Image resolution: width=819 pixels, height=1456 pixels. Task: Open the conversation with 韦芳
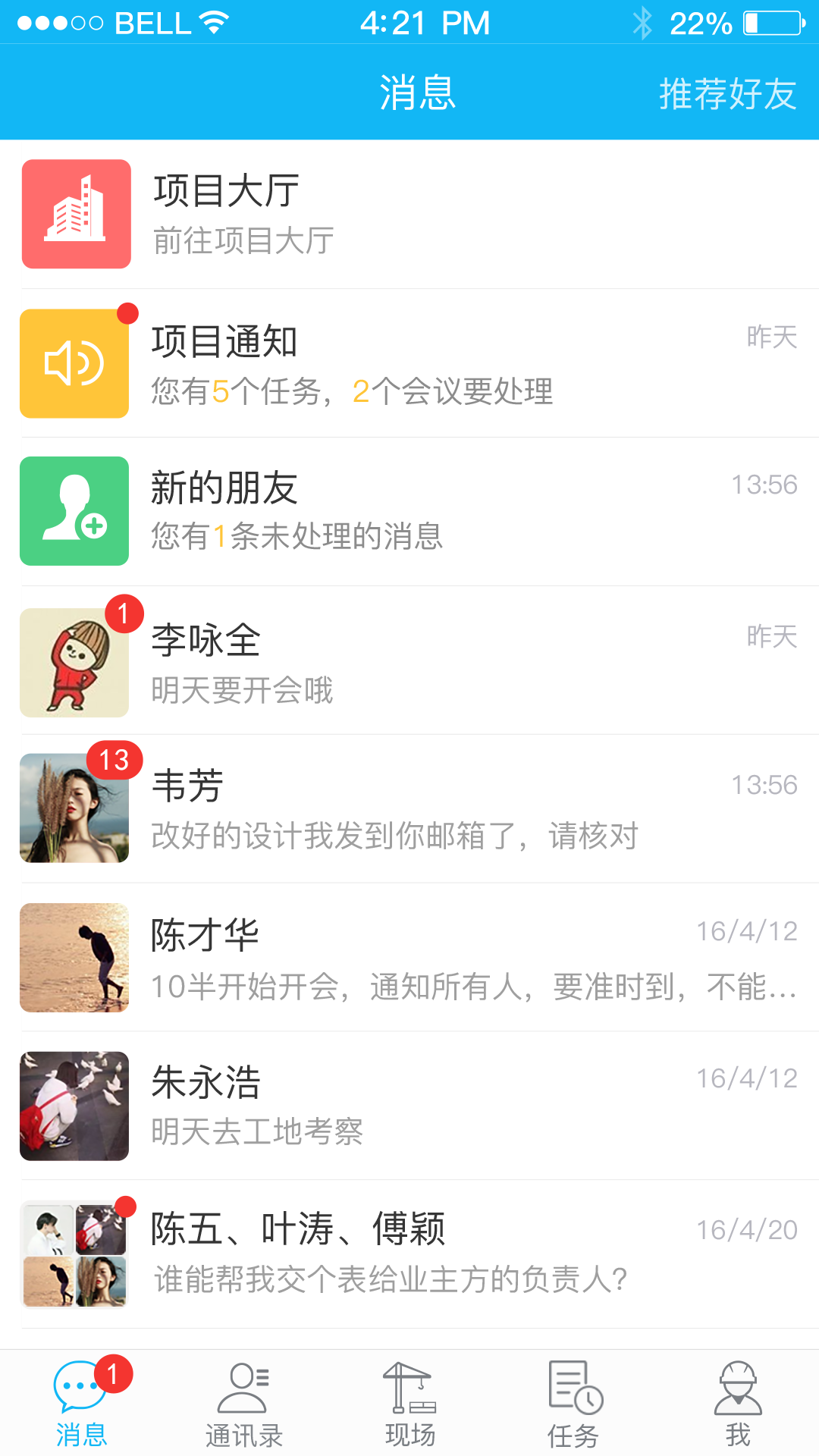[x=409, y=809]
